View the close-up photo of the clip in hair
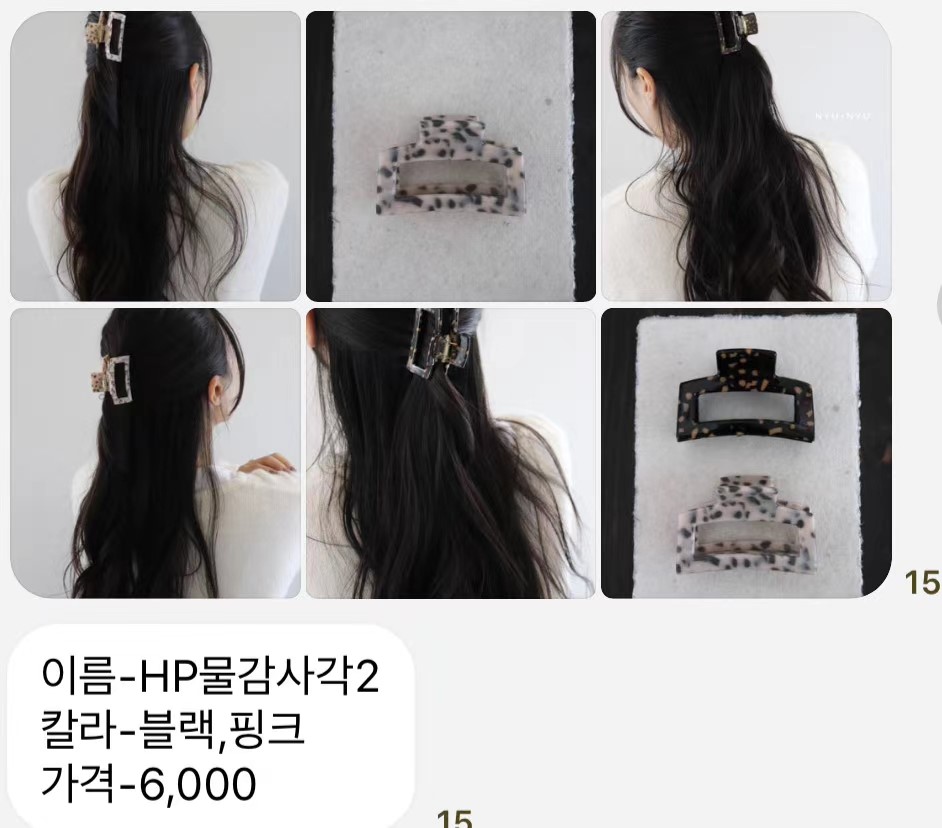 (x=450, y=453)
